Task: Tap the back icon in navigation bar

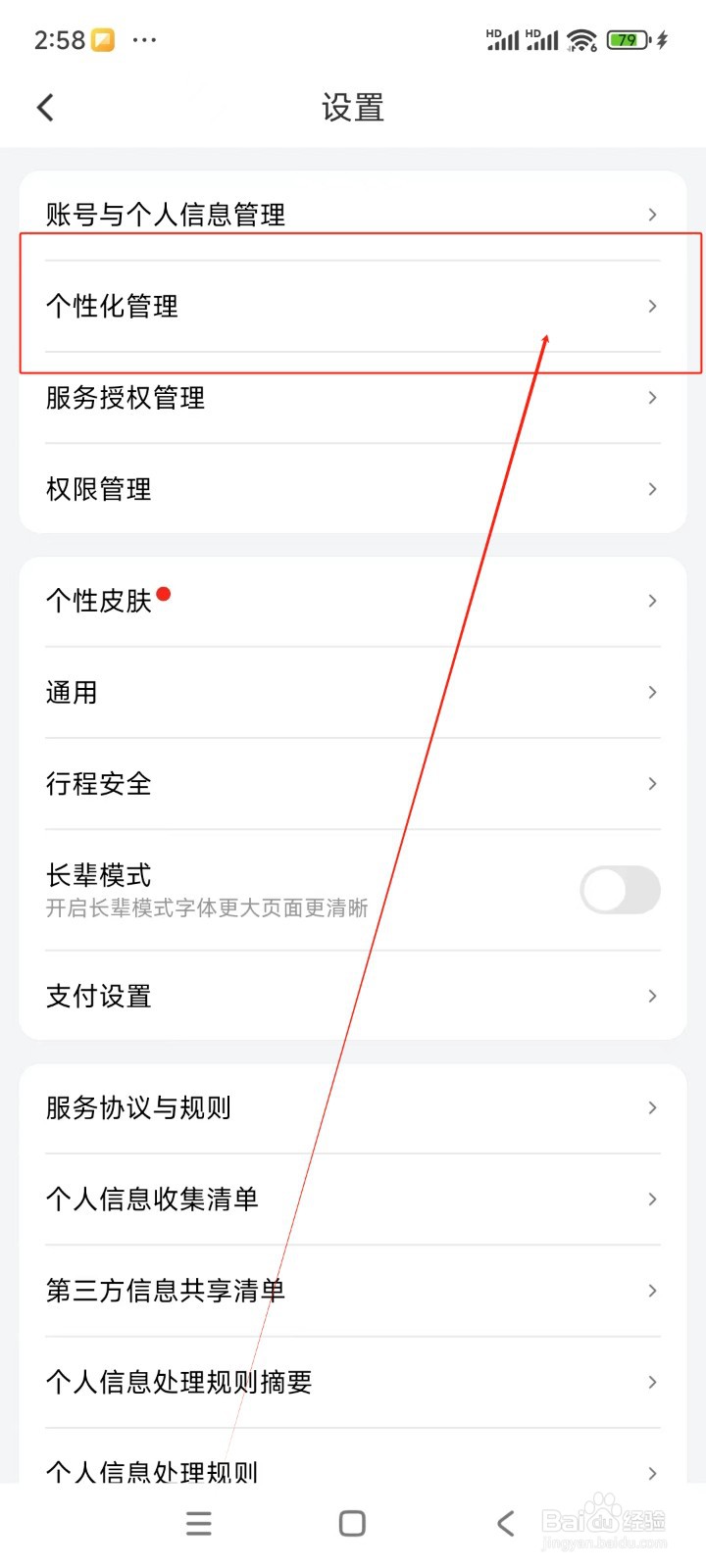Action: pyautogui.click(x=505, y=1523)
